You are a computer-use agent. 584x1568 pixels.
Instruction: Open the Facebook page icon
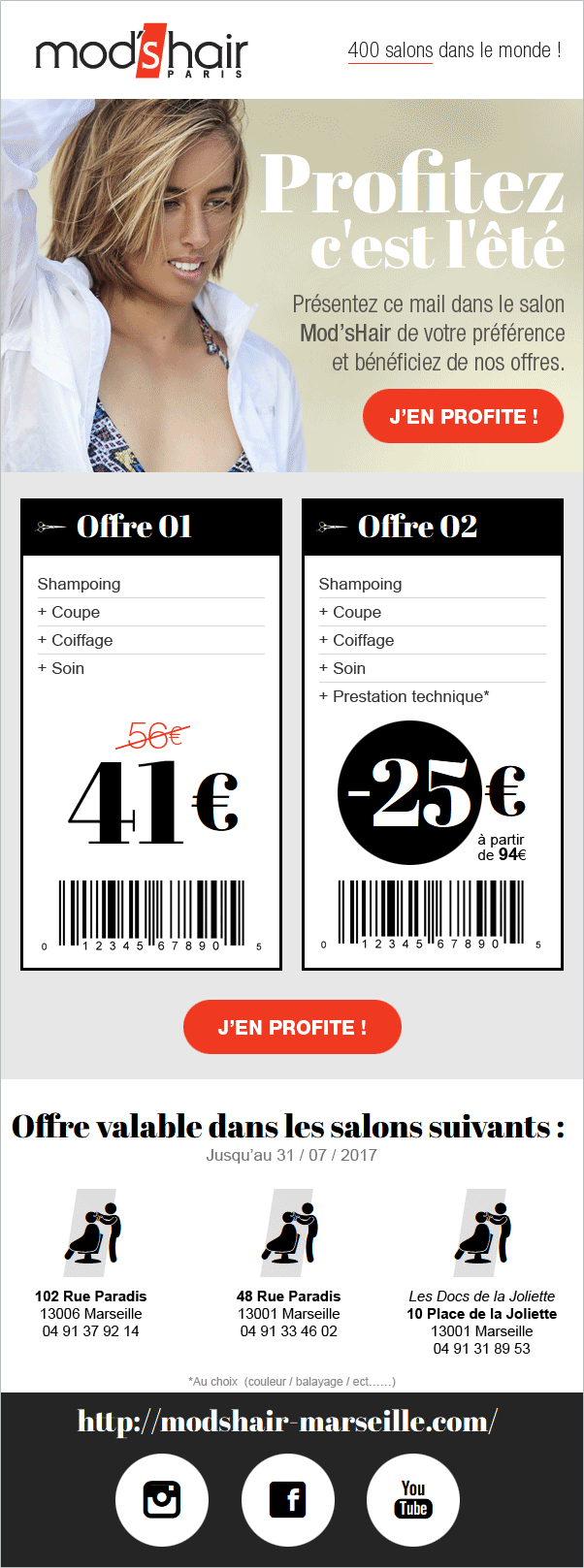[288, 1500]
